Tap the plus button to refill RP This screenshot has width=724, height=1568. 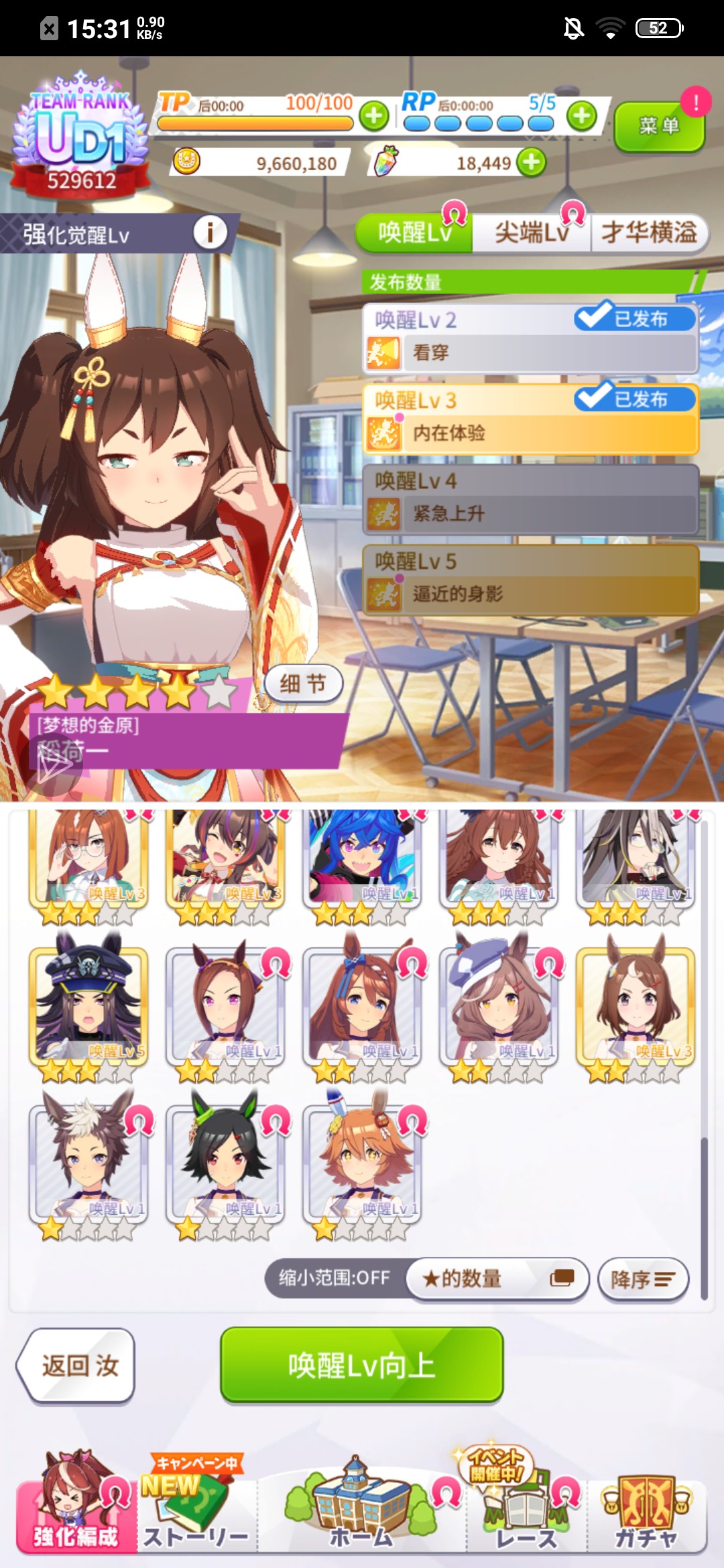[581, 116]
